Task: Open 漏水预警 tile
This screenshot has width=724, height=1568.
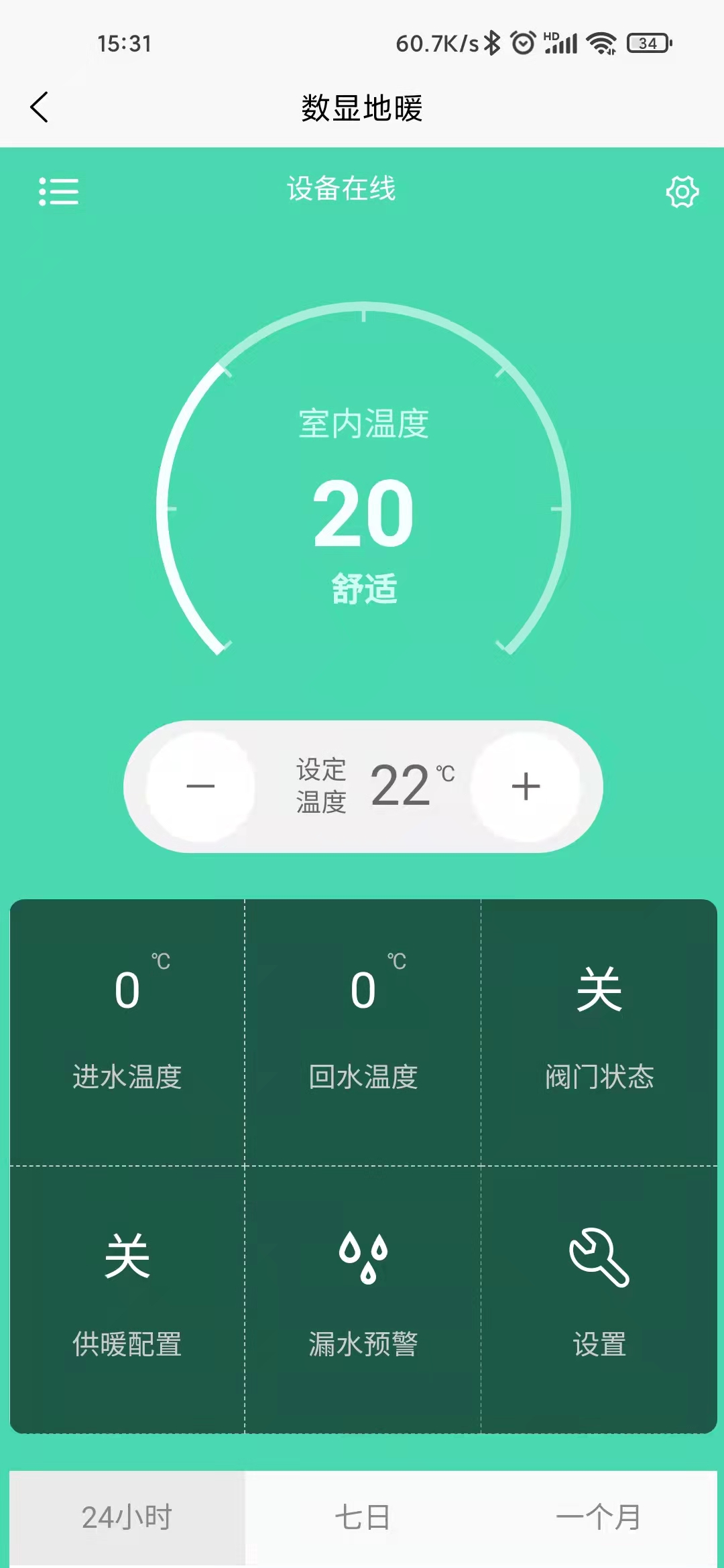Action: tap(363, 1297)
